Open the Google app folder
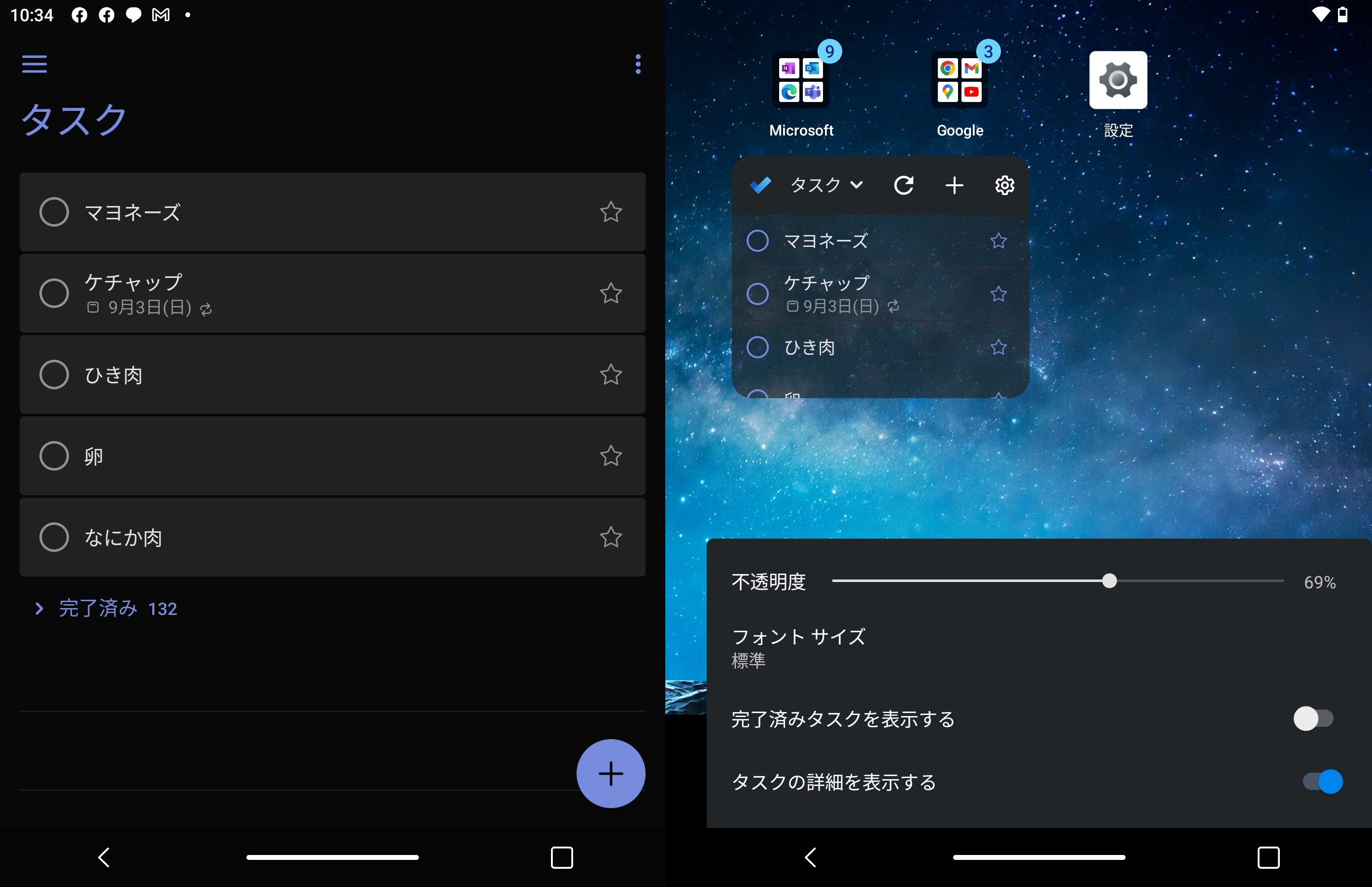The width and height of the screenshot is (1372, 887). coord(960,81)
